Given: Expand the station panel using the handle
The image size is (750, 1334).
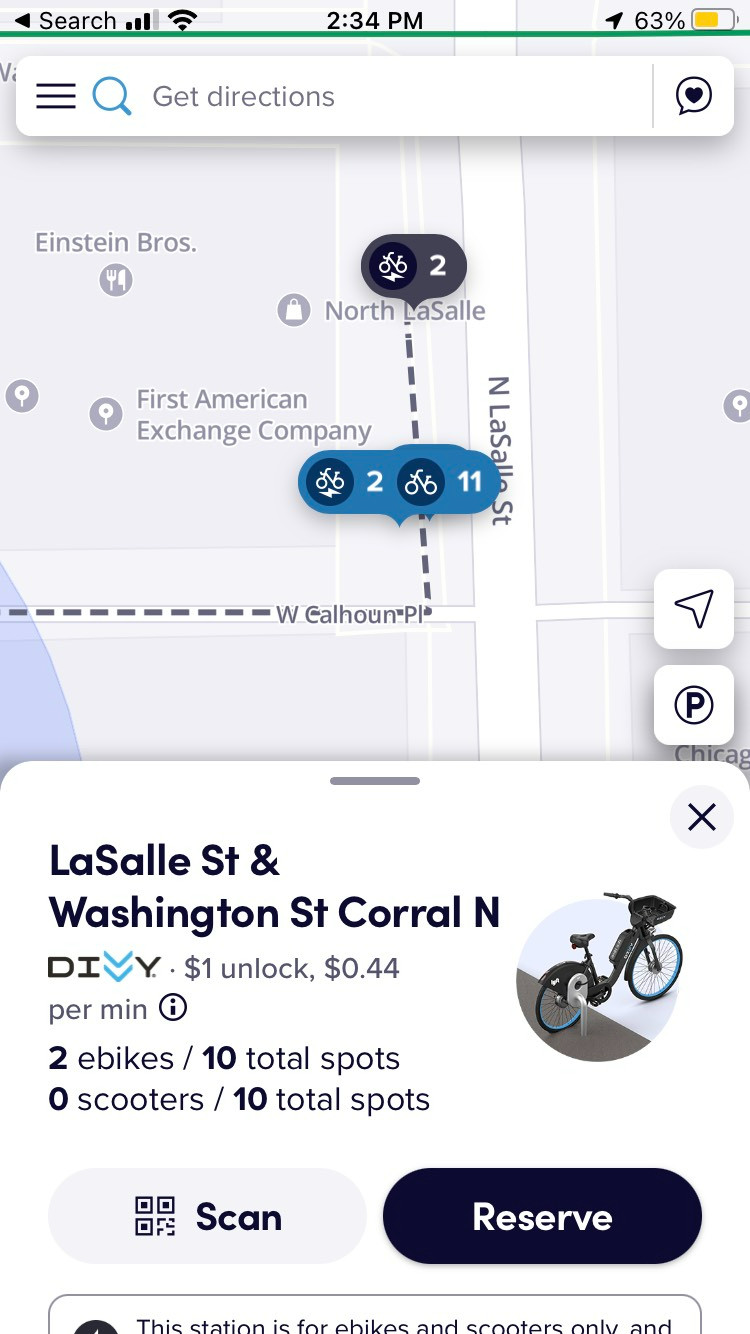Looking at the screenshot, I should [x=375, y=780].
